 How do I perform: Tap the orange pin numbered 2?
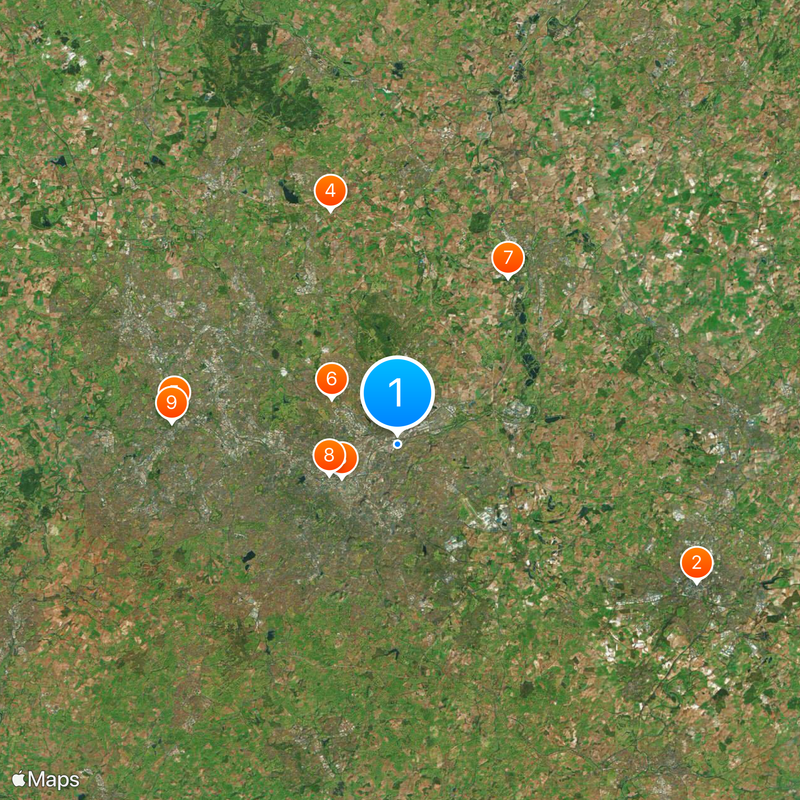[696, 562]
